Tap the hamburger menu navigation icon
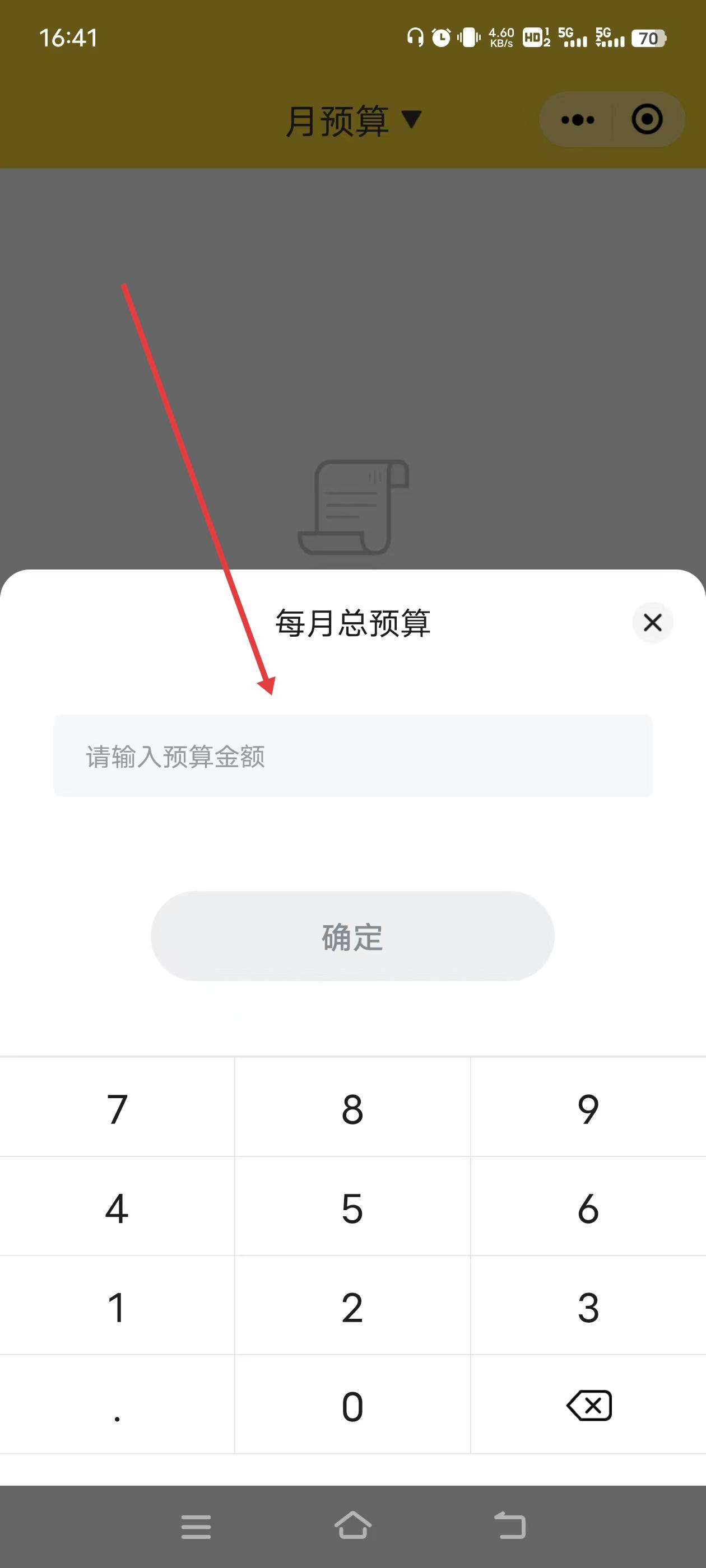 tap(196, 1527)
